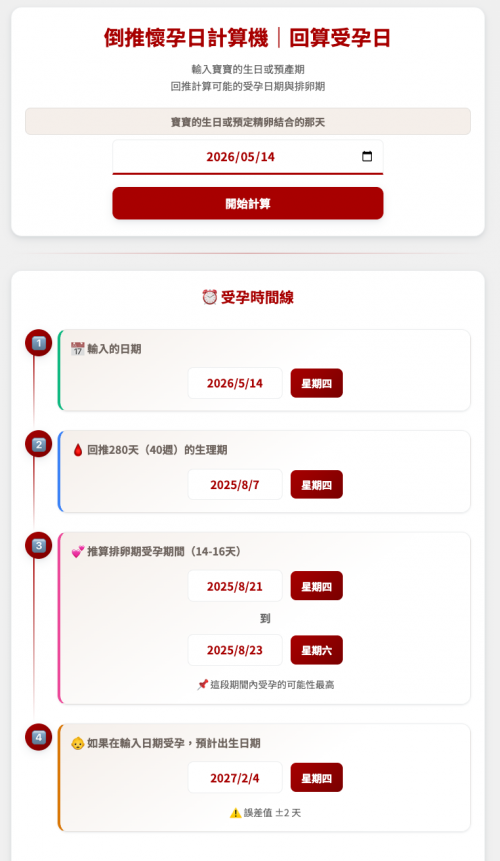500x861 pixels.
Task: Tap the 開始計算 button
Action: pos(248,204)
